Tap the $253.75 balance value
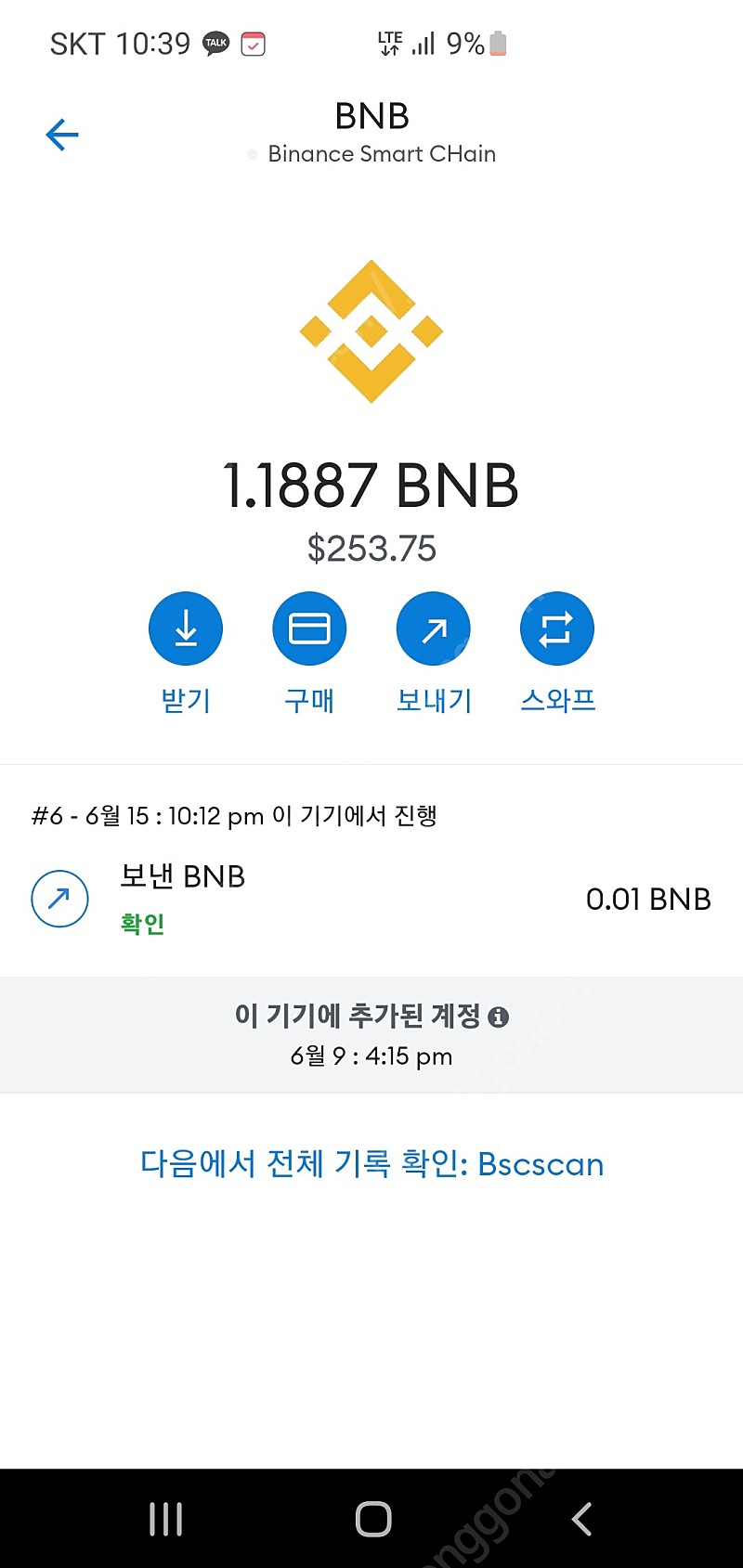Viewport: 743px width, 1568px height. (371, 549)
